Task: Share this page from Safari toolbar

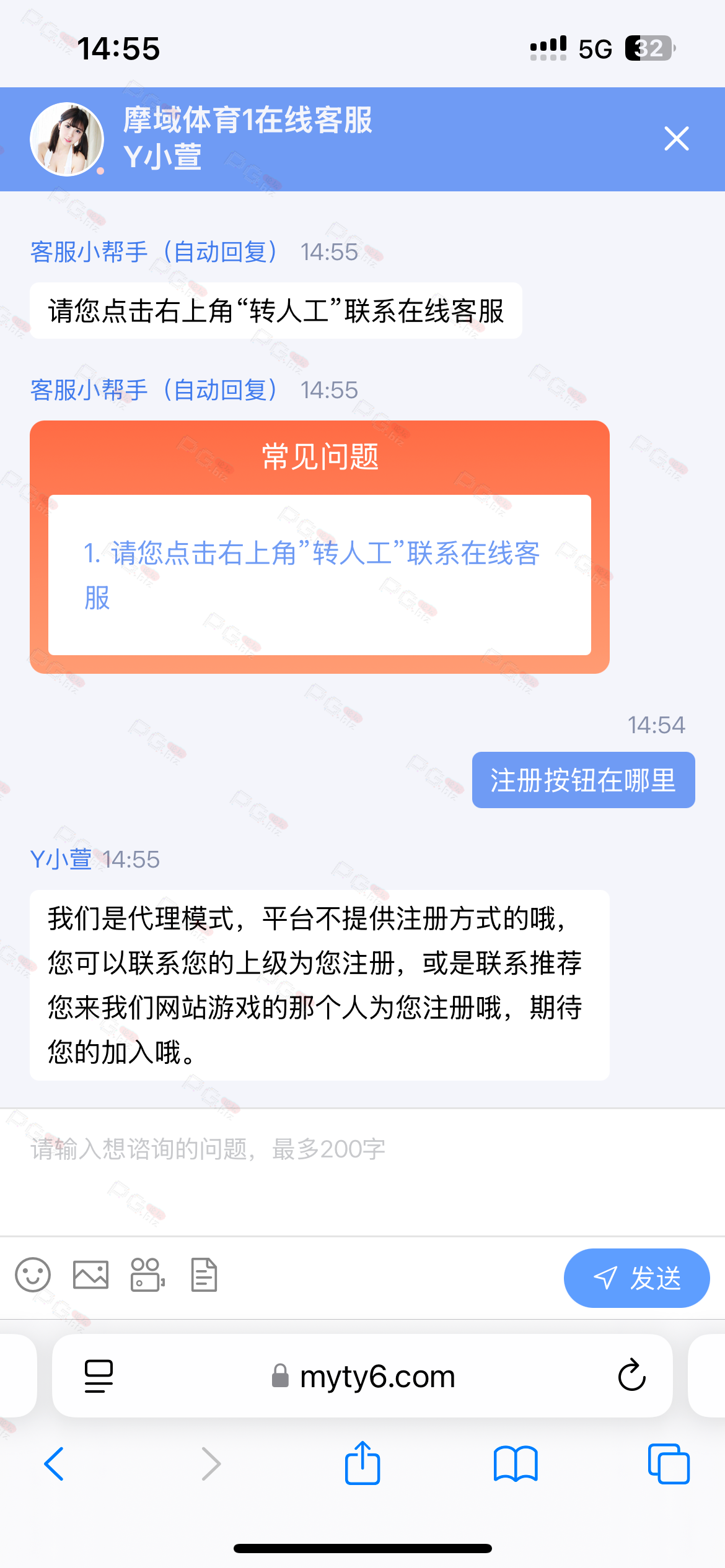Action: (362, 1461)
